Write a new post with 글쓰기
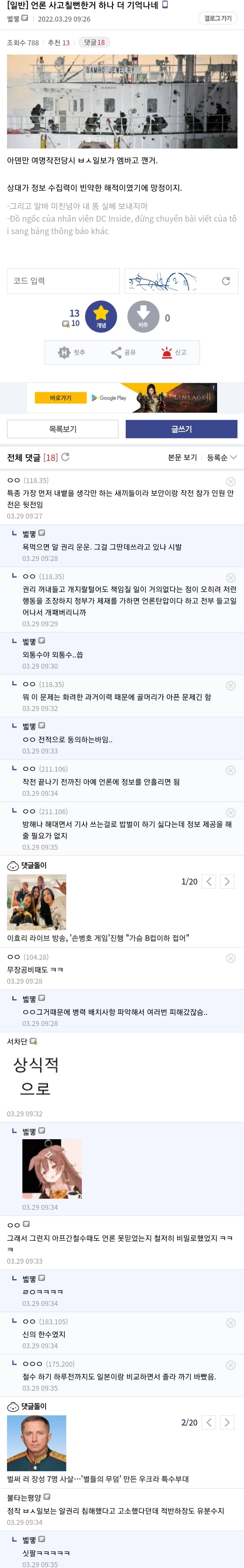The height and width of the screenshot is (1568, 244). tap(181, 429)
